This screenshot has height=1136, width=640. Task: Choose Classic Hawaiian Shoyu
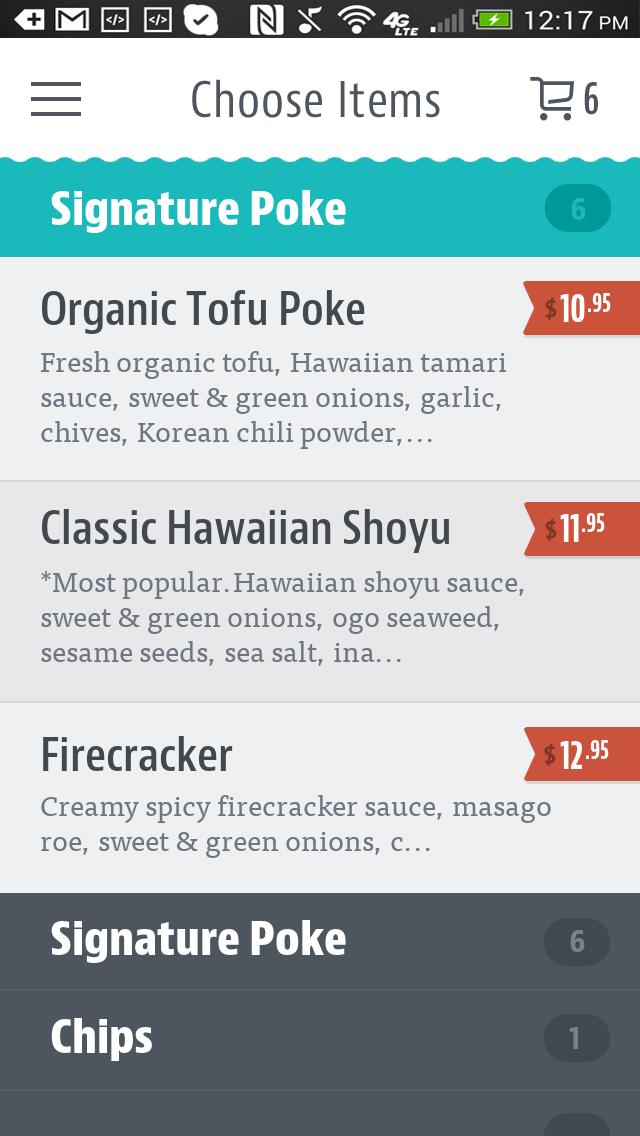click(x=280, y=590)
